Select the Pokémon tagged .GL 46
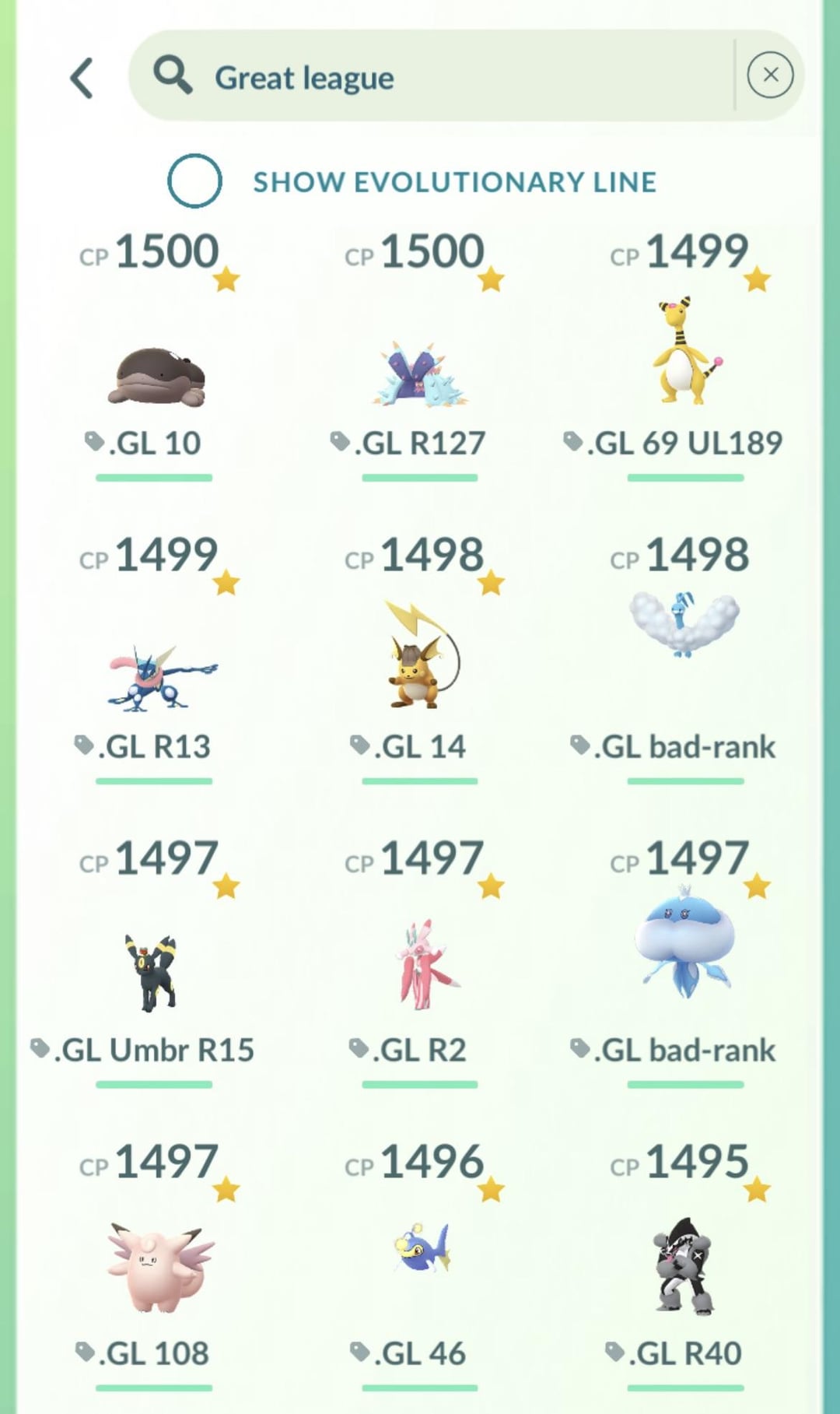840x1414 pixels. pos(420,1265)
